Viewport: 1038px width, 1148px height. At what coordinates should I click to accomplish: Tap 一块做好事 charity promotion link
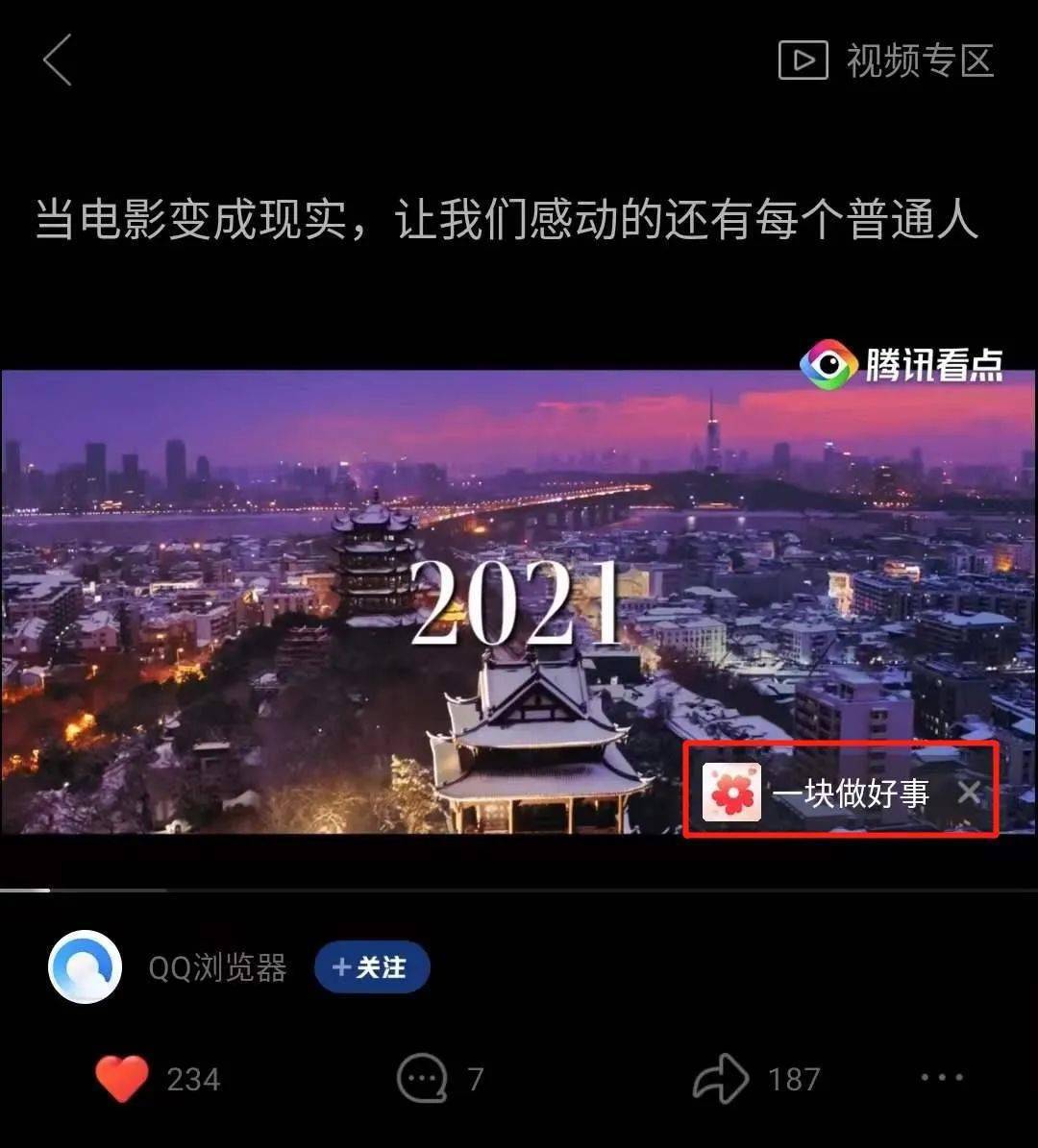(x=851, y=794)
